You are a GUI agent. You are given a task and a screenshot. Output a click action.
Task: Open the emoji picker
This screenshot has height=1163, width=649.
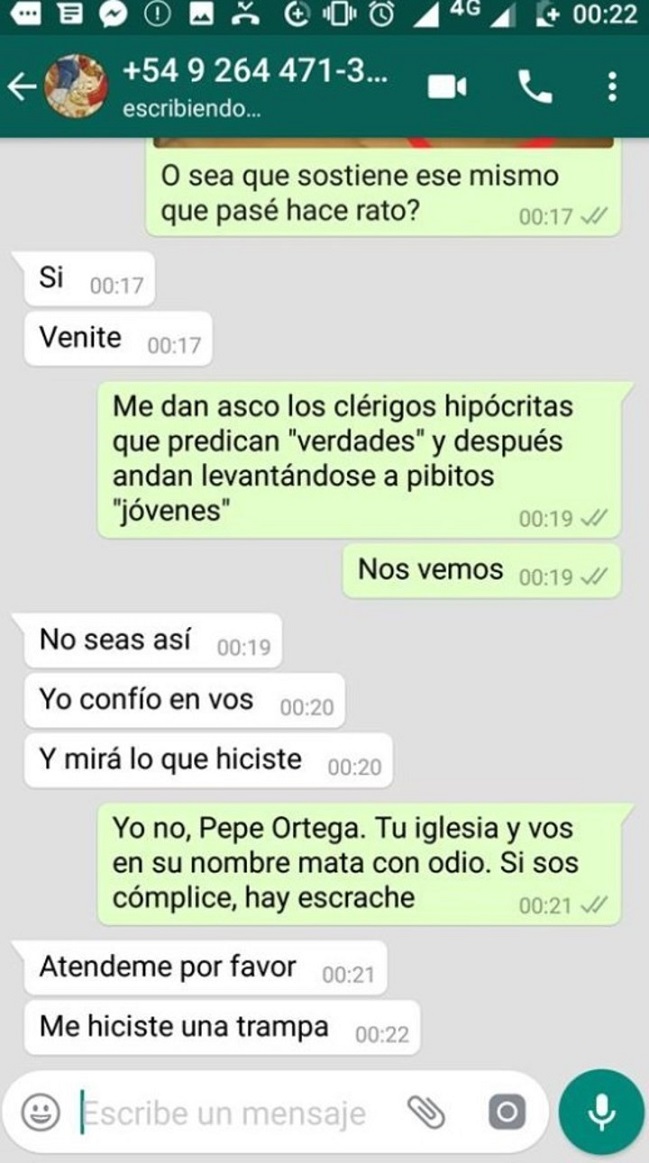(41, 1112)
